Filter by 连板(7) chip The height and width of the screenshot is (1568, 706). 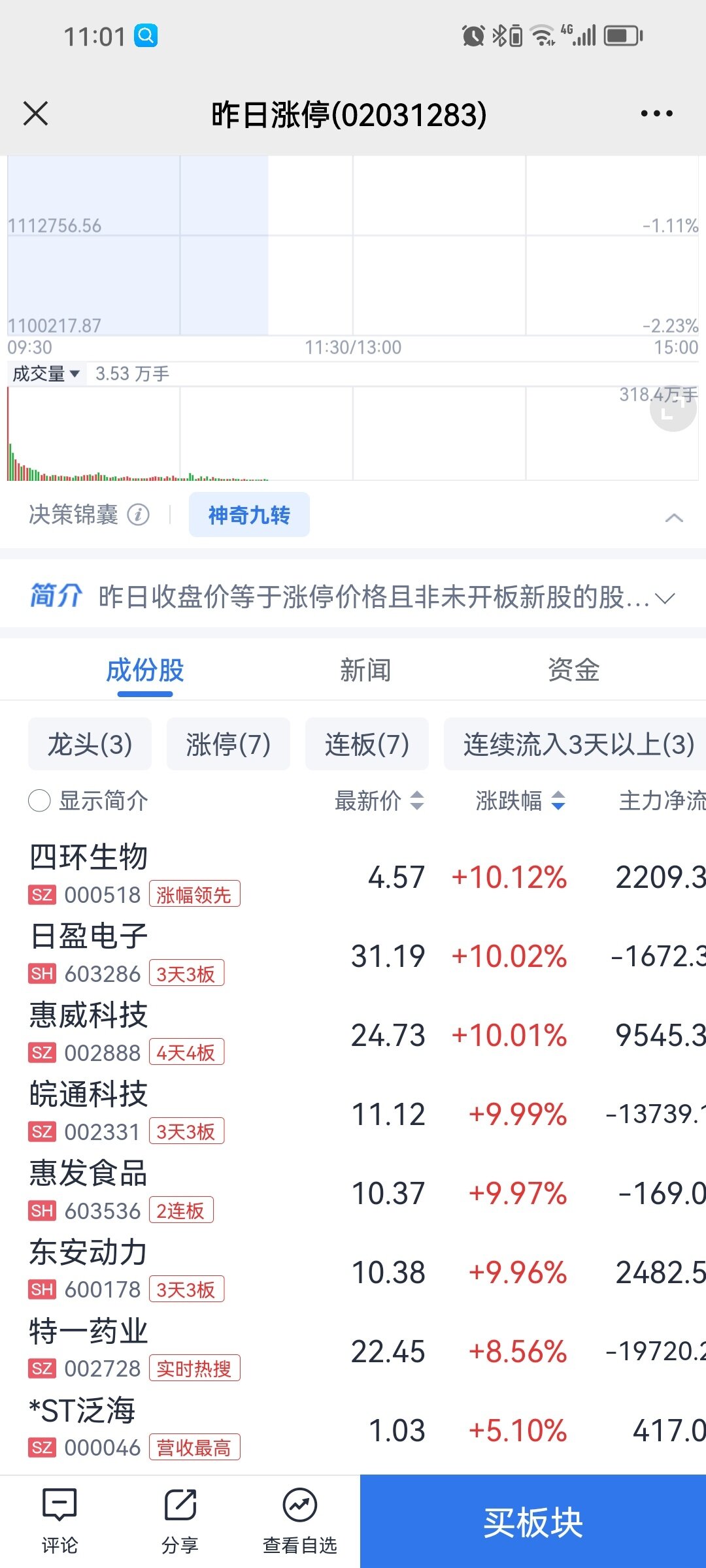pos(367,744)
